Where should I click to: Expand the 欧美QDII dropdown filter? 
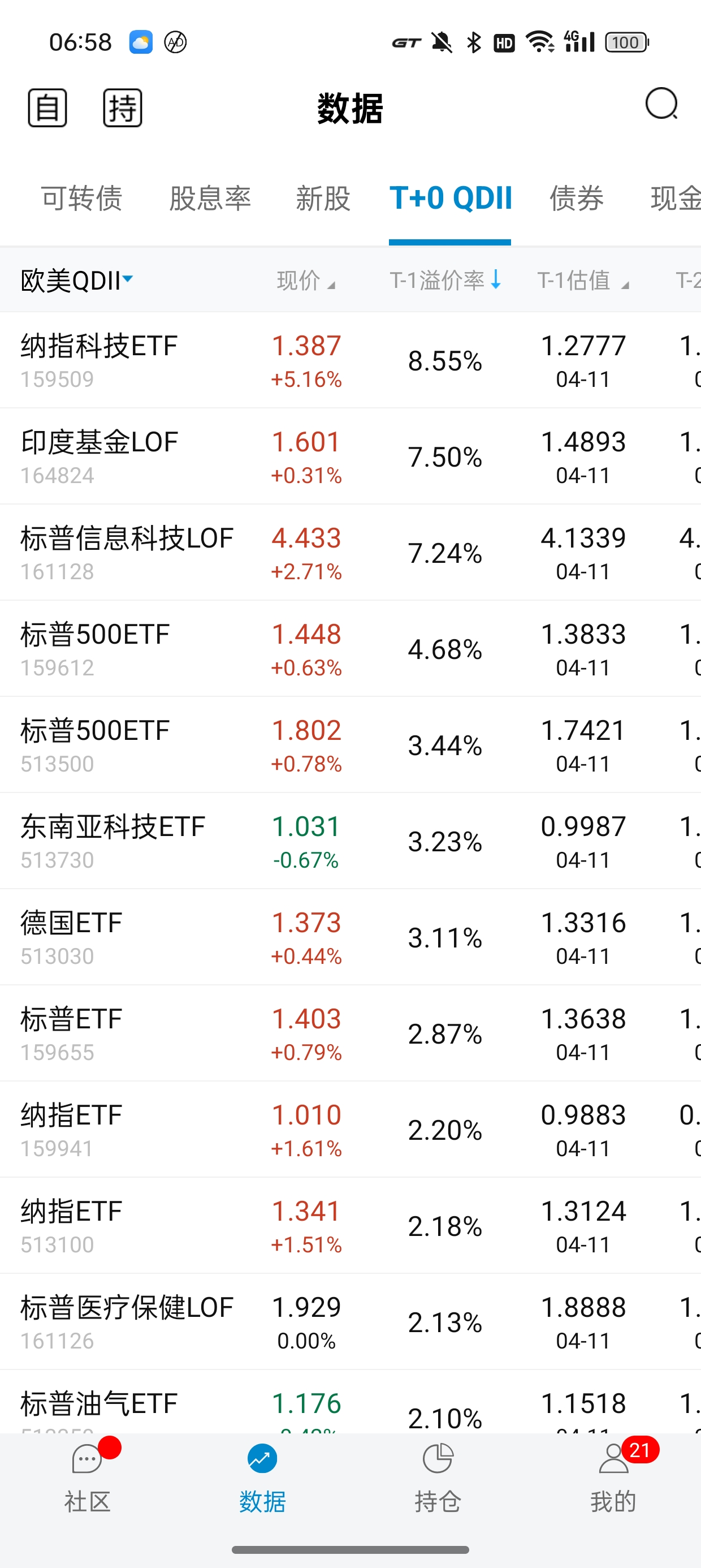pos(77,281)
